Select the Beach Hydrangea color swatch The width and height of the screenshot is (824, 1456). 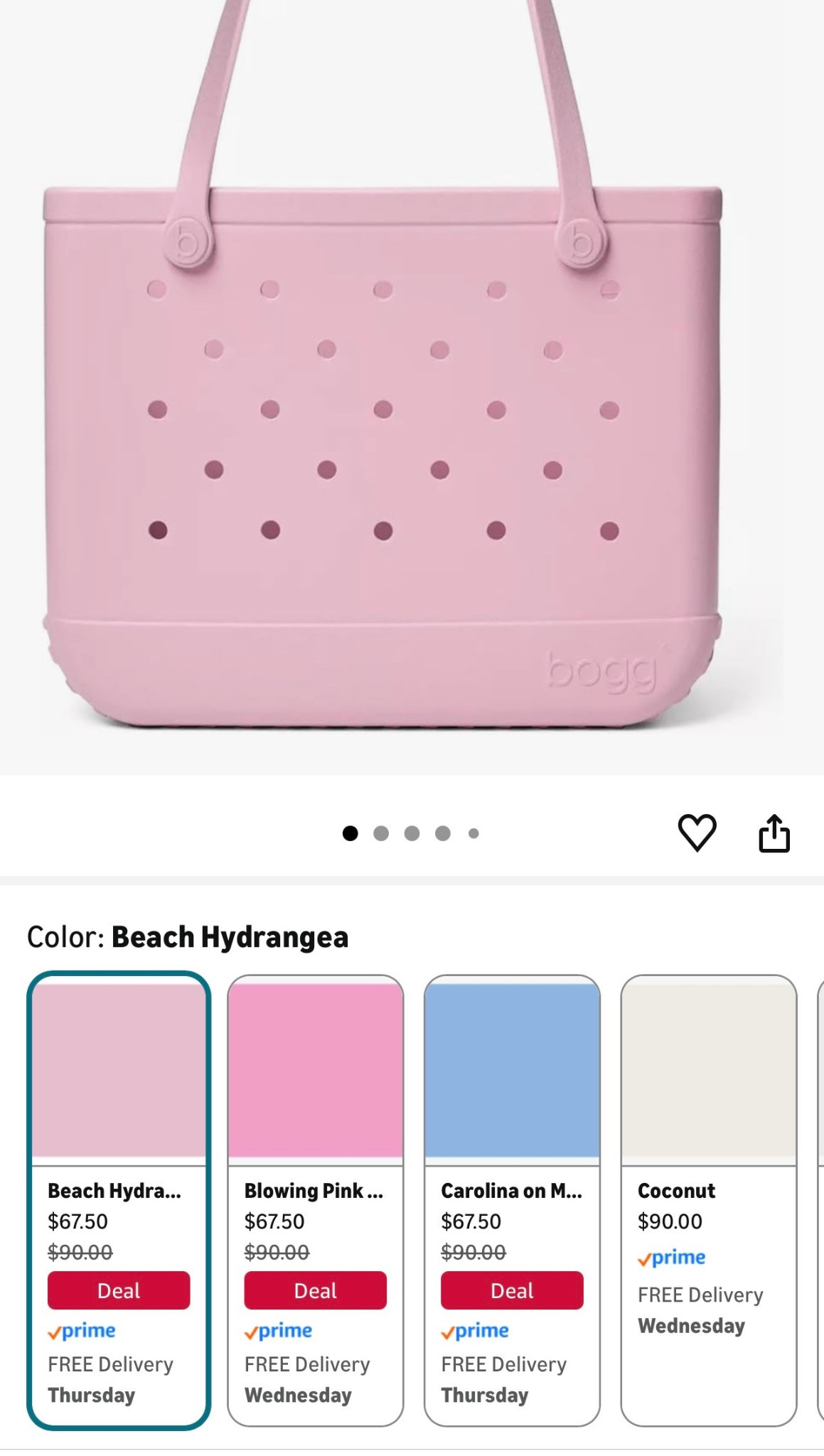click(119, 1070)
